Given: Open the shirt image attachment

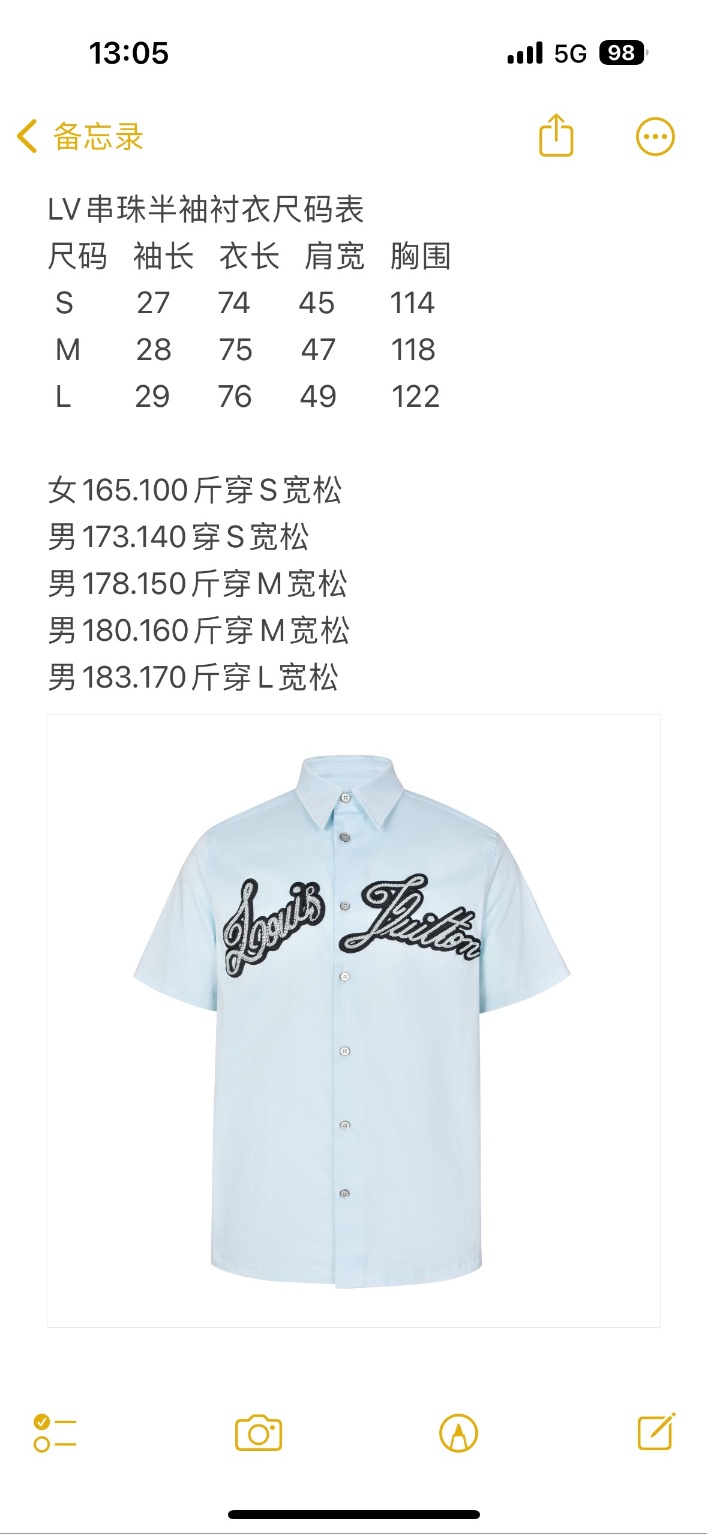Looking at the screenshot, I should 353,1020.
